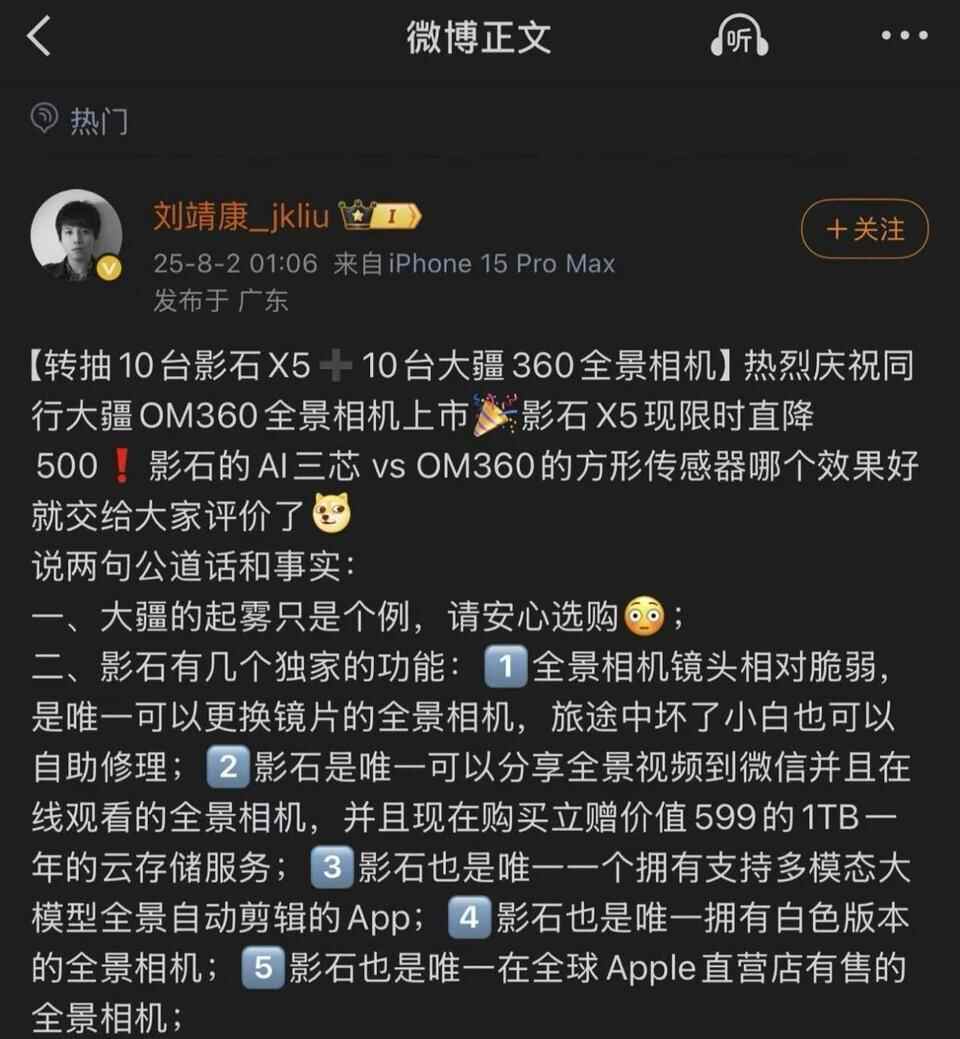Image resolution: width=960 pixels, height=1039 pixels.
Task: Follow 刘靖康_jkliu with the 关注 button
Action: point(864,230)
